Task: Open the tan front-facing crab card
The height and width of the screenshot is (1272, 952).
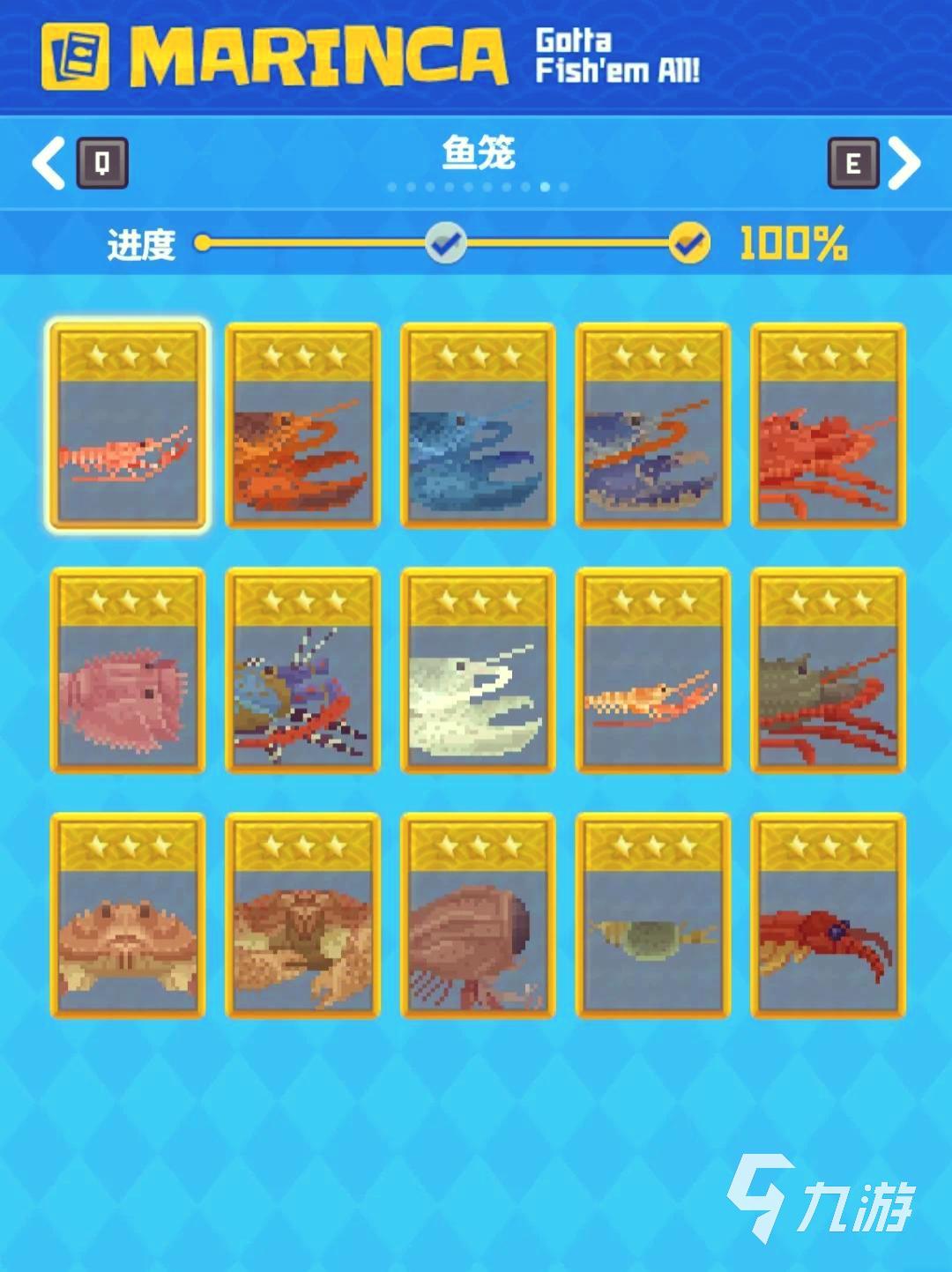Action: 128,917
